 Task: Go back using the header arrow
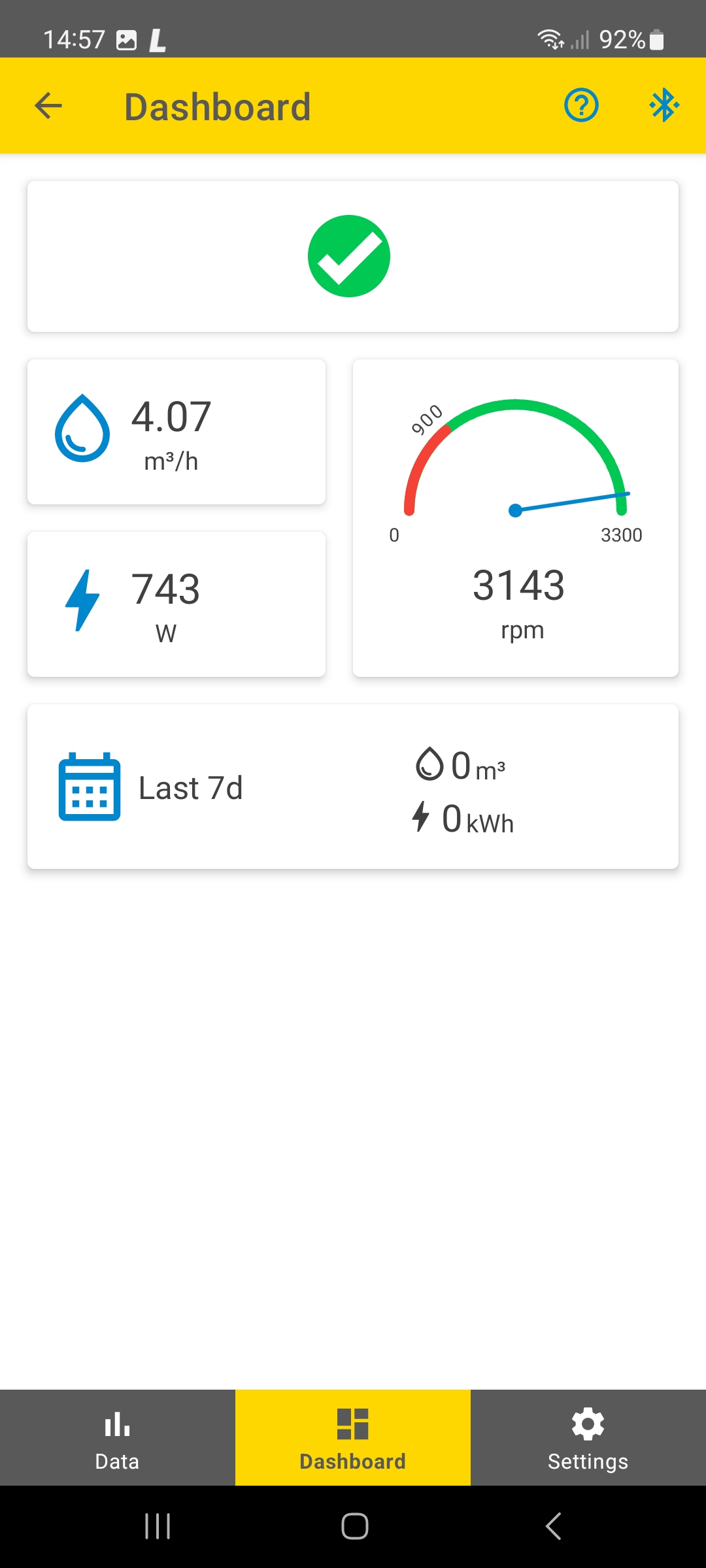point(48,106)
